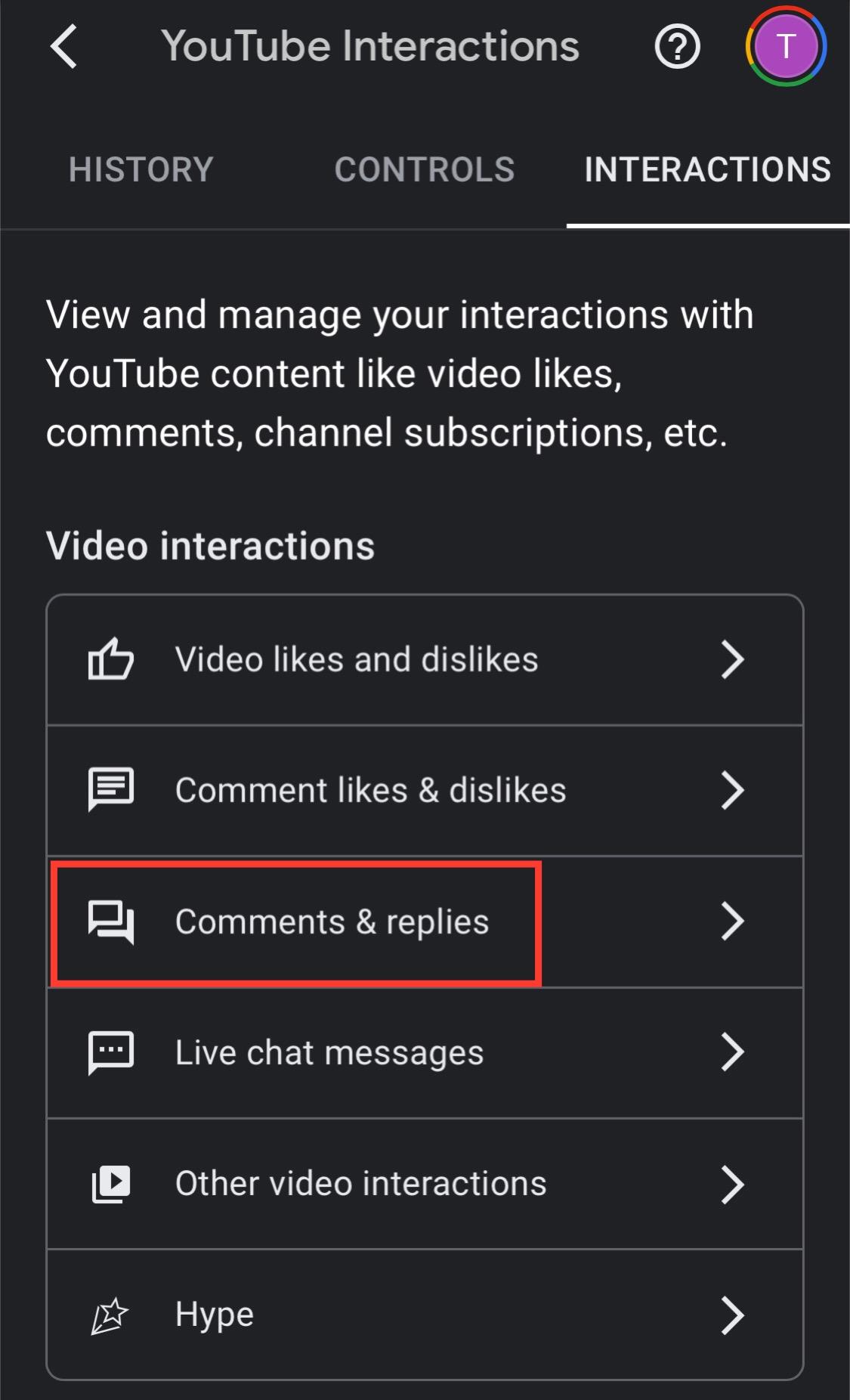This screenshot has height=1400, width=850.
Task: Open the Hype row
Action: (x=425, y=1315)
